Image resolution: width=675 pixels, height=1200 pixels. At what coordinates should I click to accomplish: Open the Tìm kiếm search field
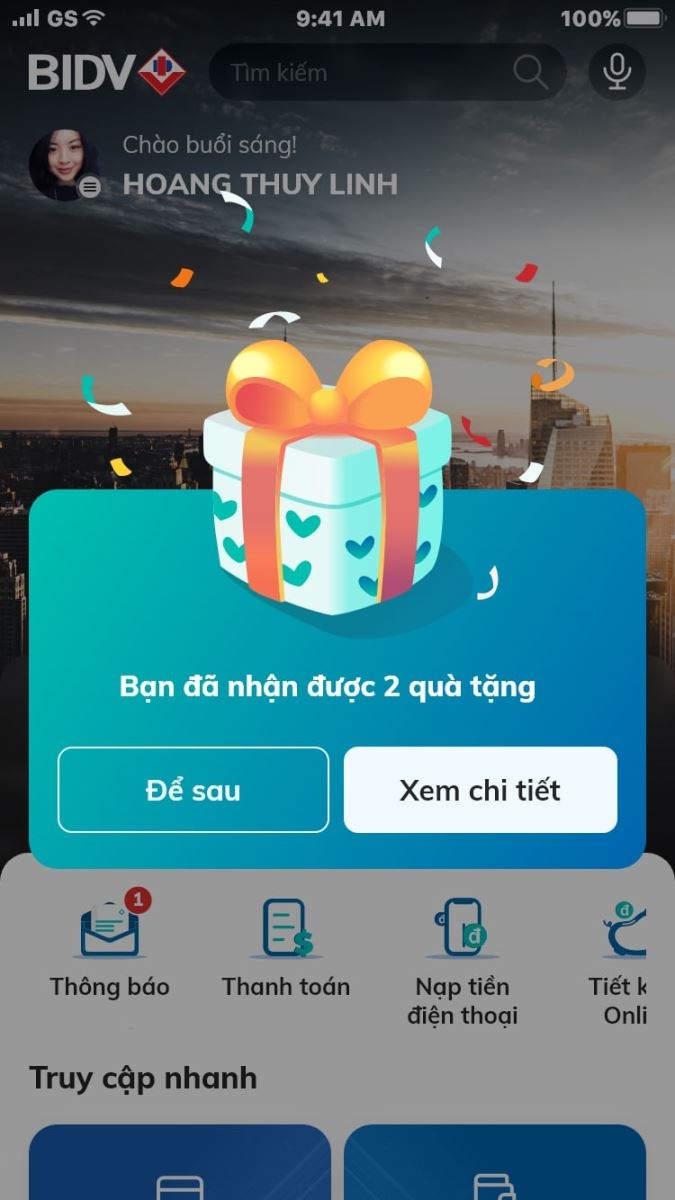[x=370, y=72]
